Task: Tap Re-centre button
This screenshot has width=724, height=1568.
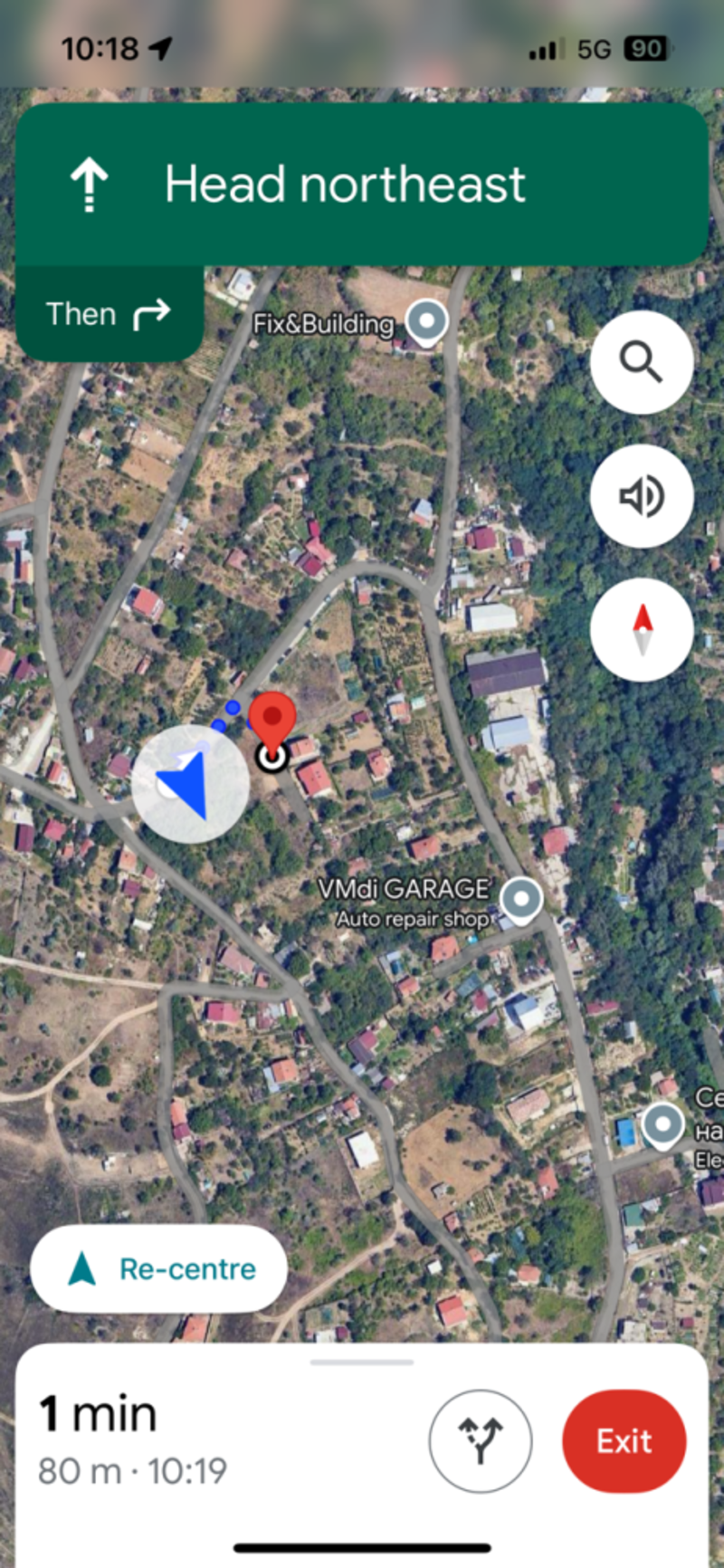Action: tap(158, 1268)
